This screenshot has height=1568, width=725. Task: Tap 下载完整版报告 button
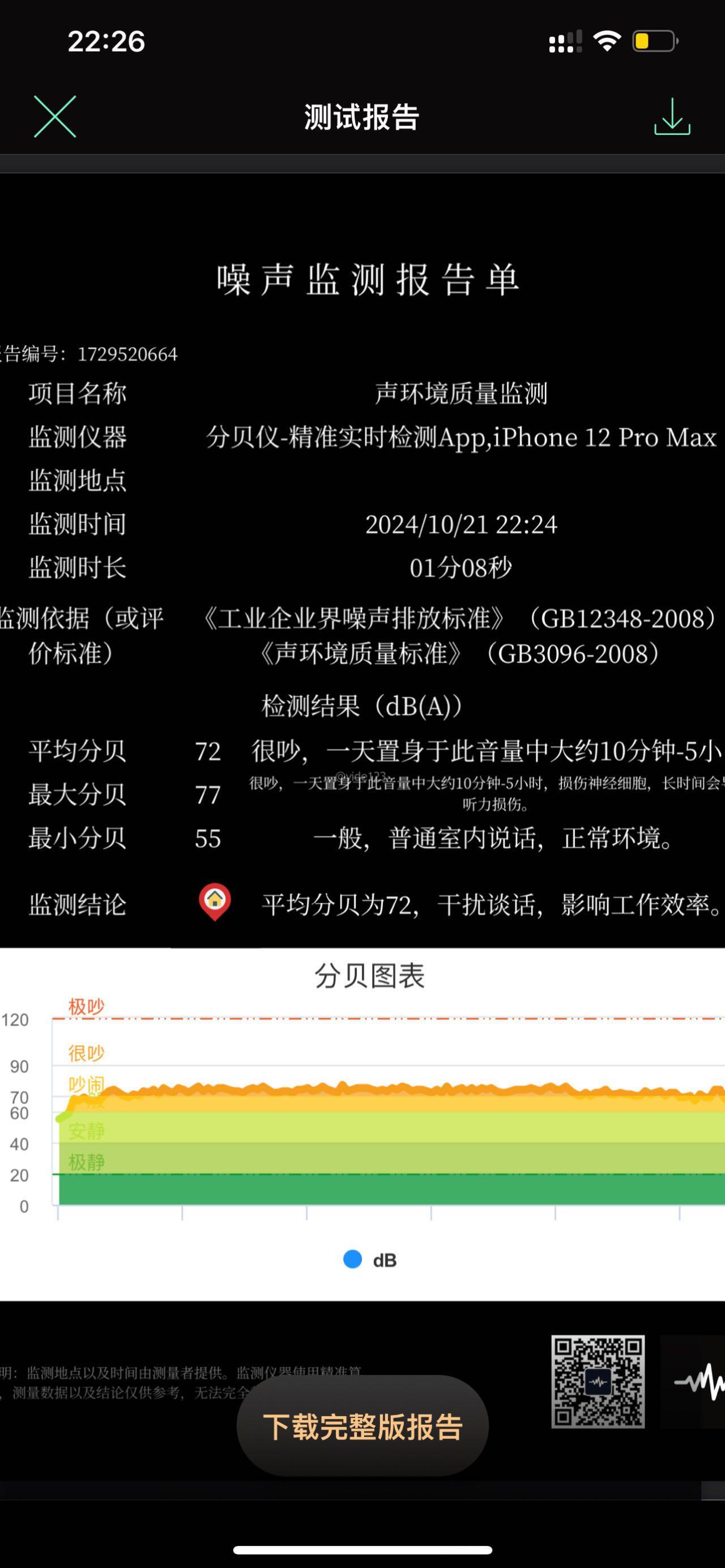(x=363, y=1426)
